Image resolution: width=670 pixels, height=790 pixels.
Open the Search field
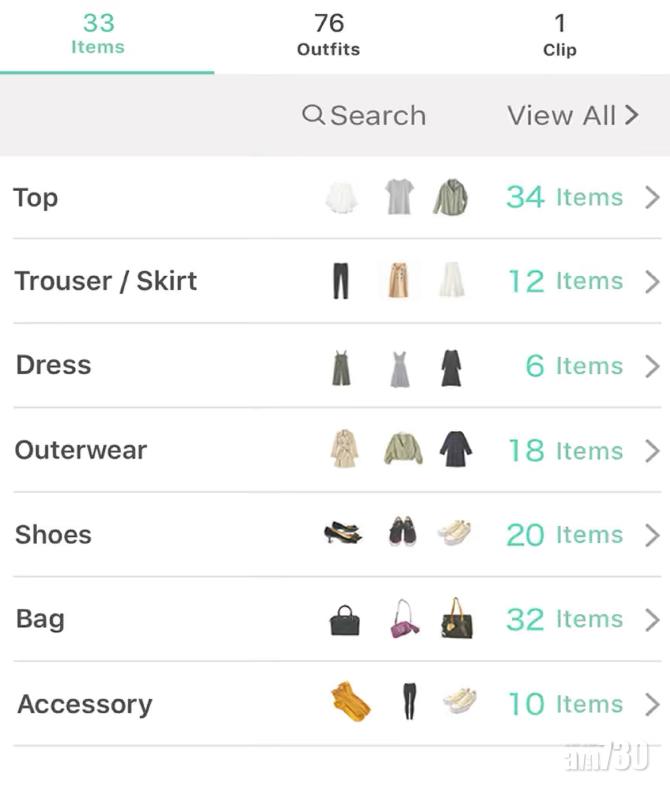tap(364, 115)
